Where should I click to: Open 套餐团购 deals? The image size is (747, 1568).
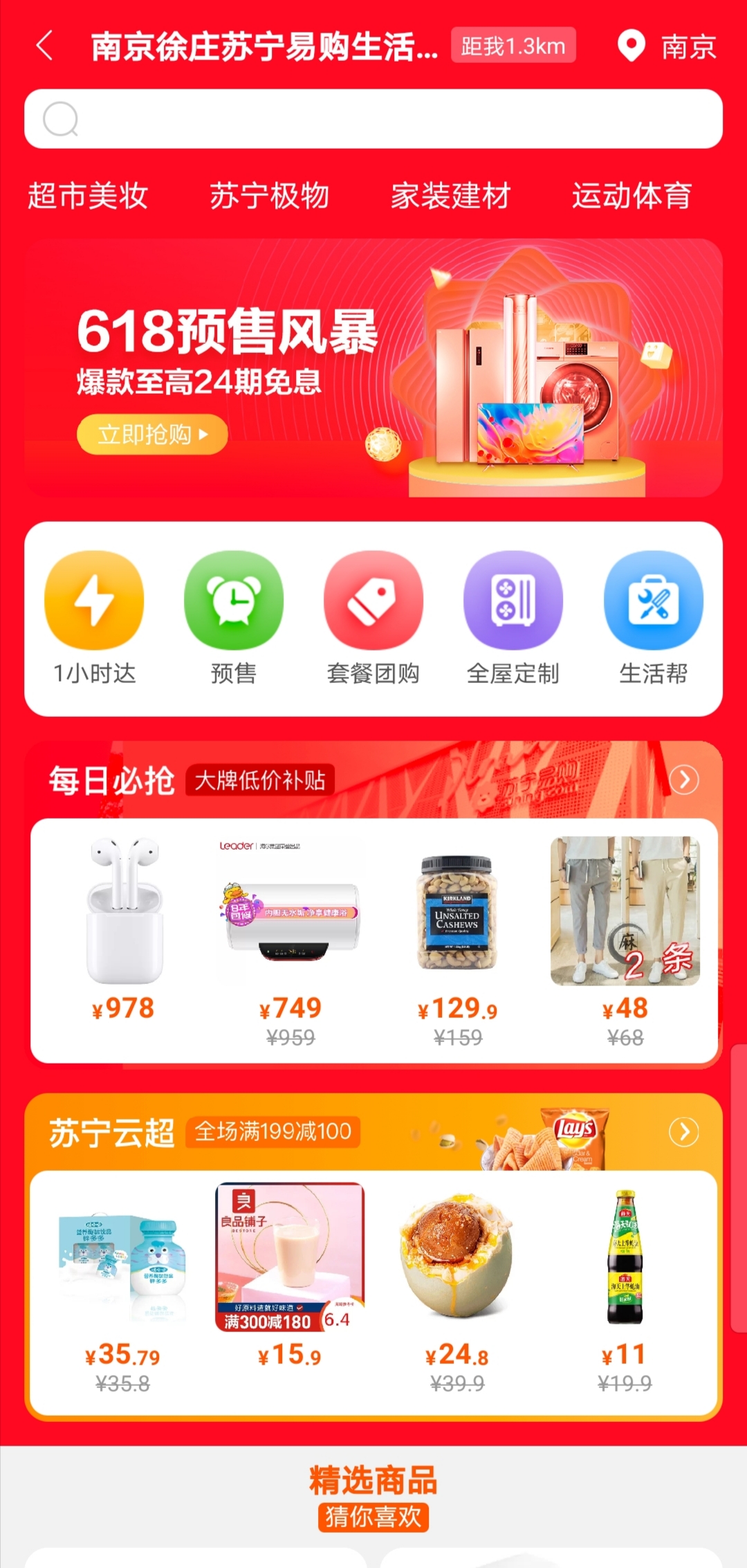pyautogui.click(x=373, y=617)
